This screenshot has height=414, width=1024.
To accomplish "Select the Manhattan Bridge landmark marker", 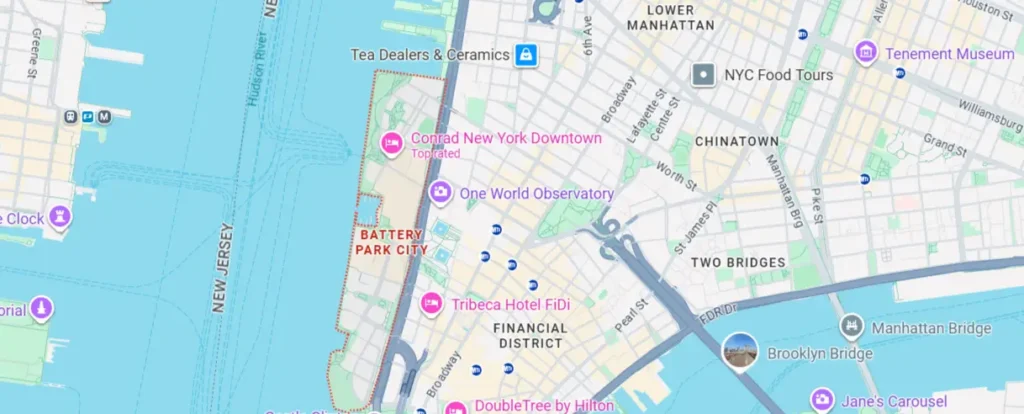I will (x=851, y=327).
